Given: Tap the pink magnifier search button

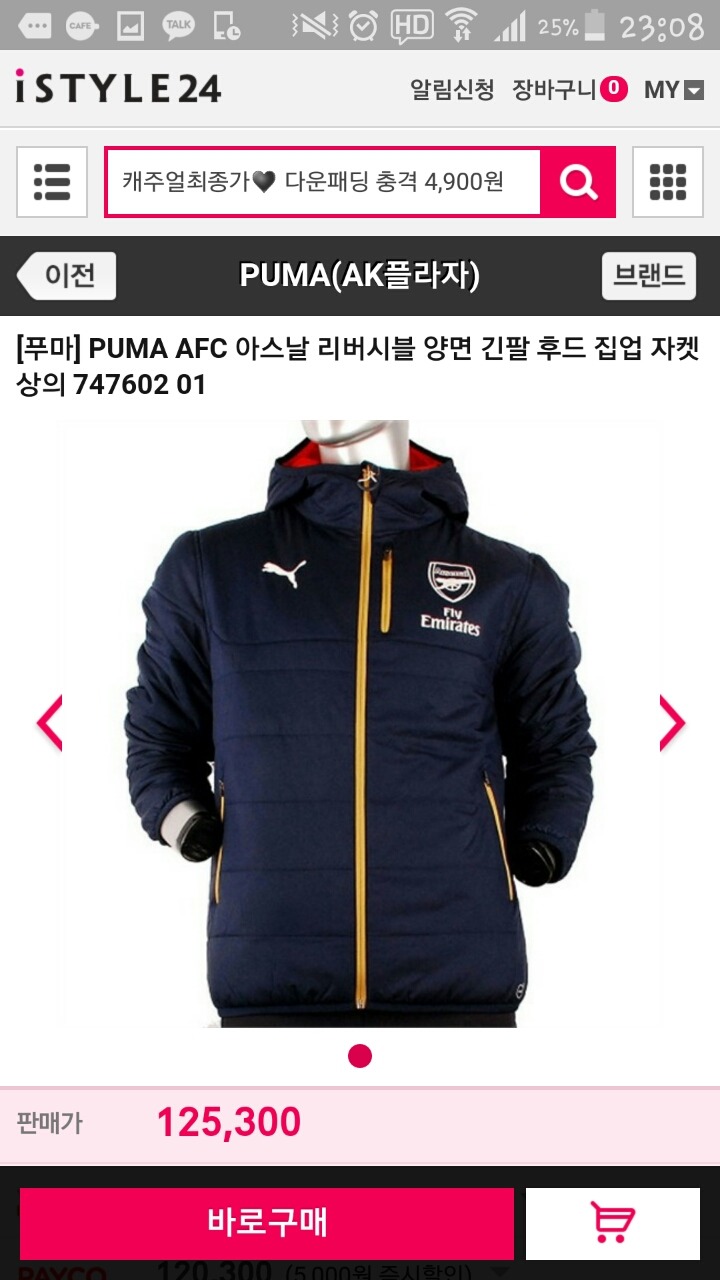Looking at the screenshot, I should pos(577,182).
